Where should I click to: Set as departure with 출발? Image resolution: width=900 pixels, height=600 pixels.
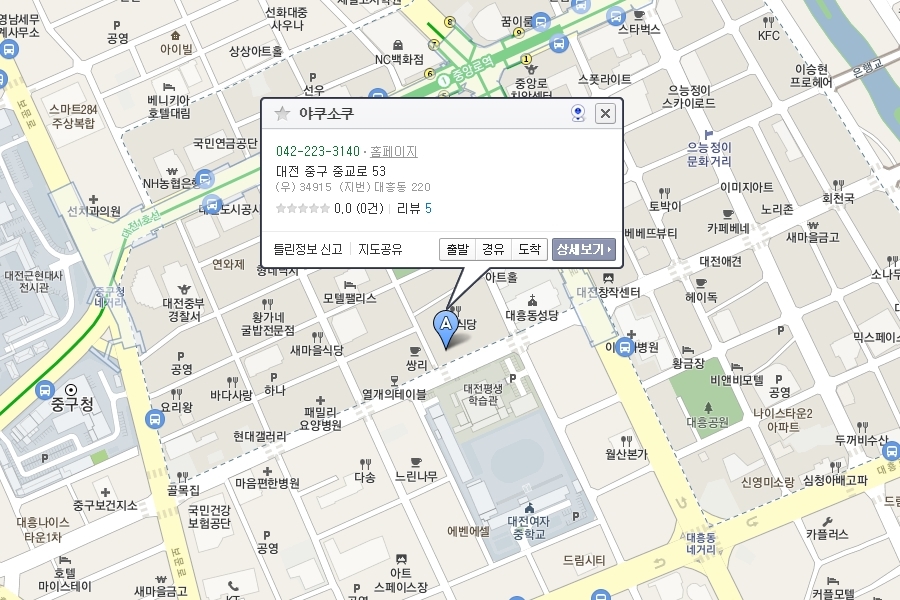457,249
